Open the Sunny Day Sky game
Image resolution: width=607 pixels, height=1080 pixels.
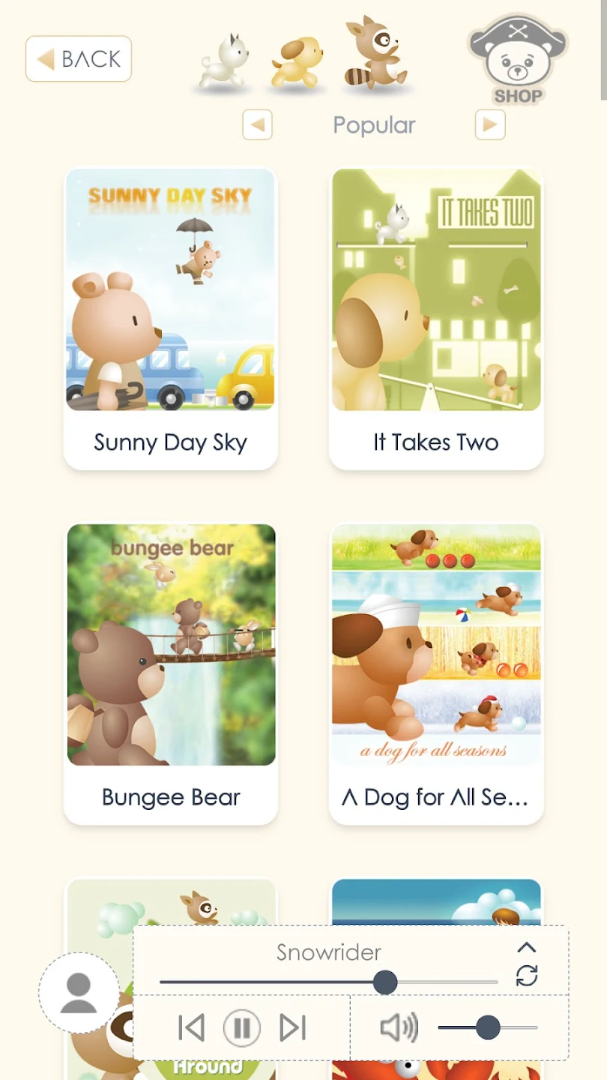[x=171, y=317]
